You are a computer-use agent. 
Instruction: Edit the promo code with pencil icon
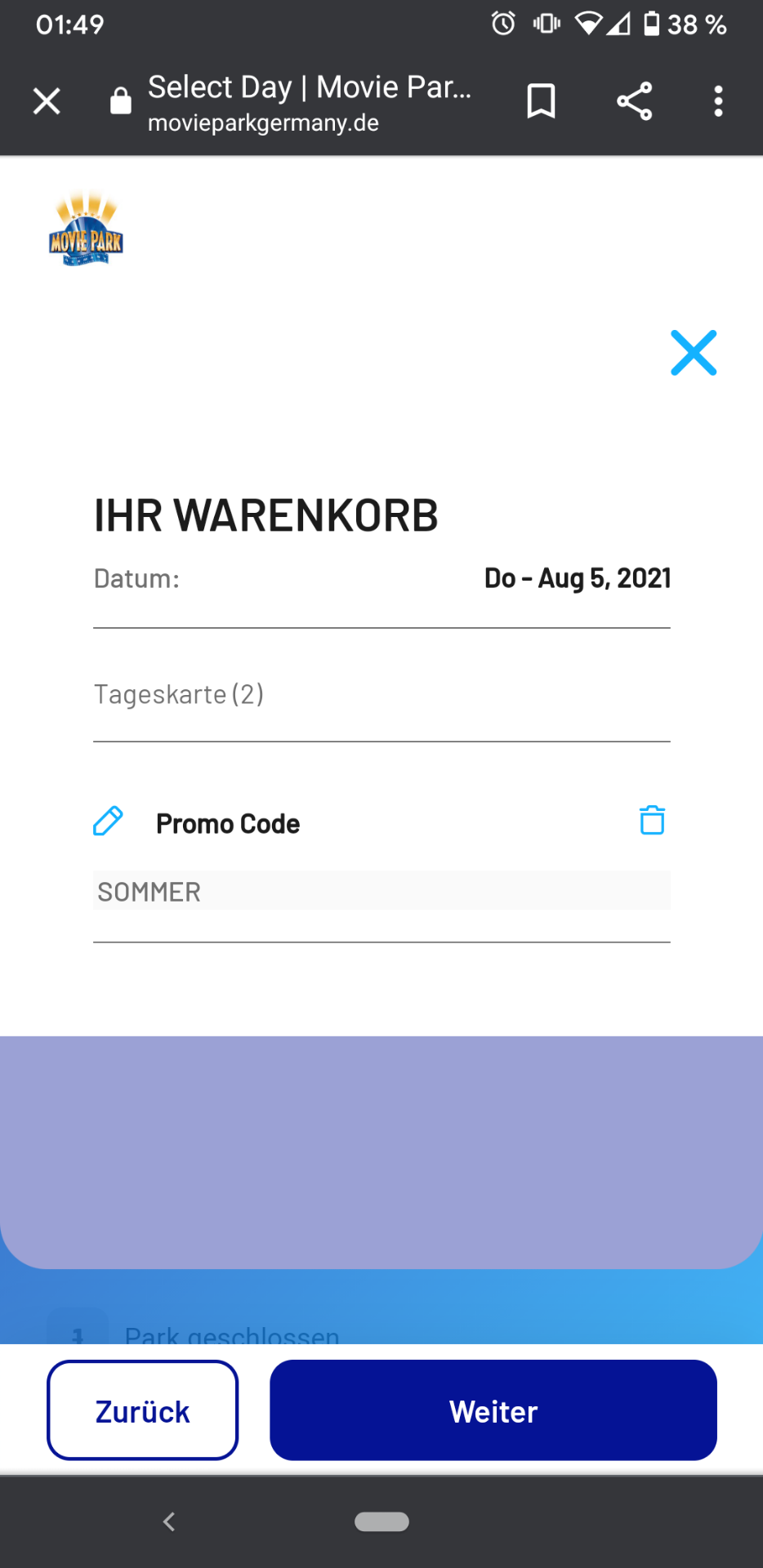[x=108, y=821]
